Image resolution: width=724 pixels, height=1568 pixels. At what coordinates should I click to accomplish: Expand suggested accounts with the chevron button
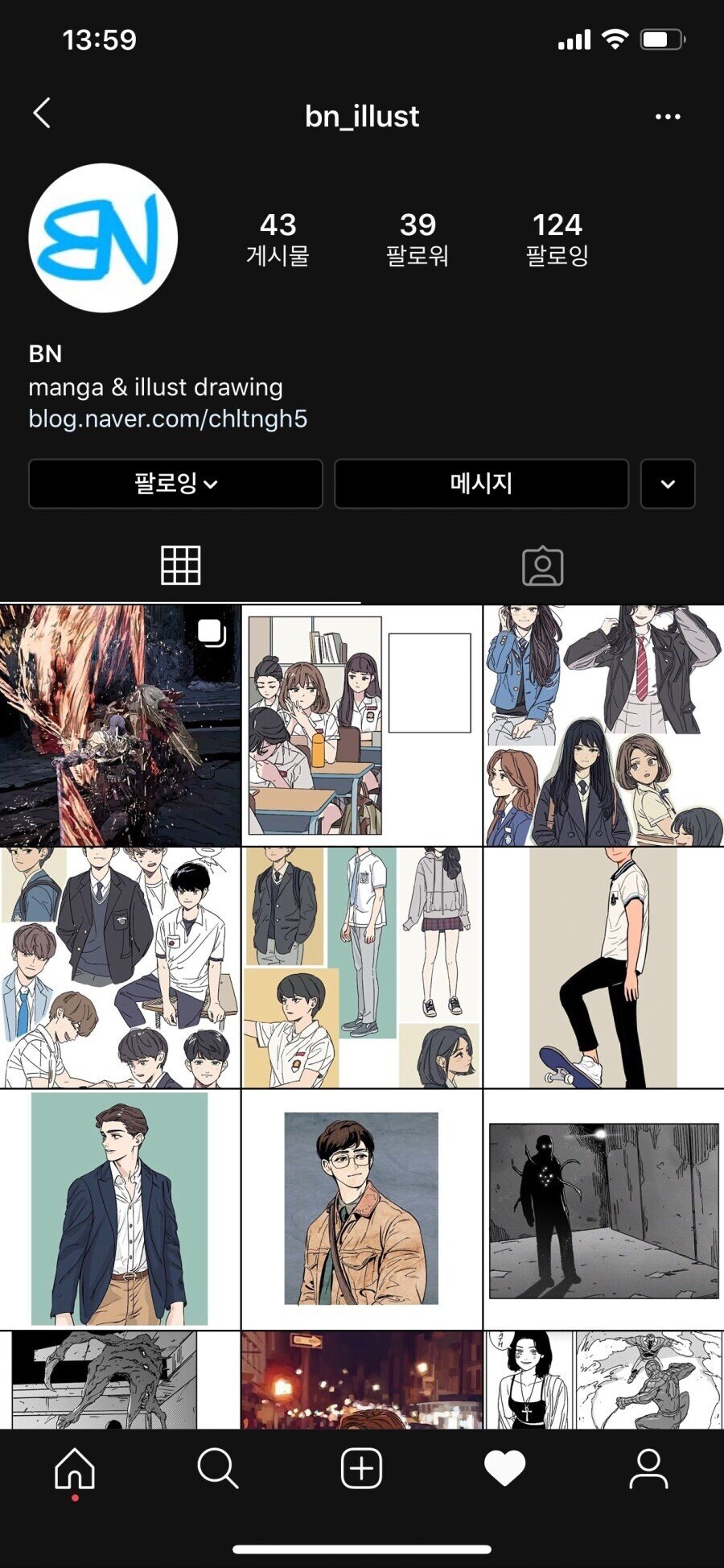667,484
